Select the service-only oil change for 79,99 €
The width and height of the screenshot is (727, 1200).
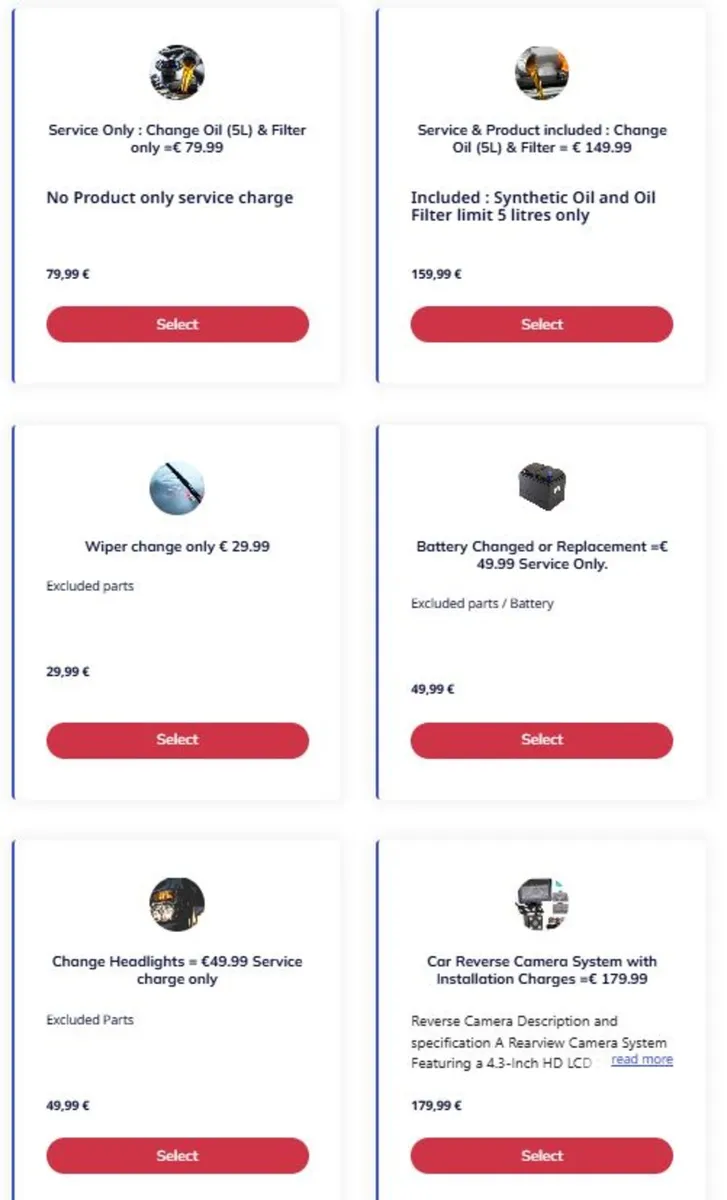coord(177,324)
